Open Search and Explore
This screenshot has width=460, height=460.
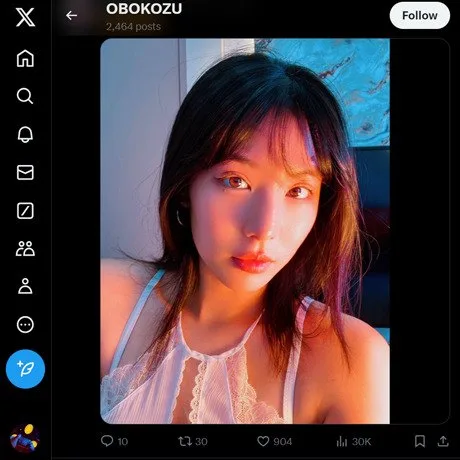pyautogui.click(x=25, y=96)
